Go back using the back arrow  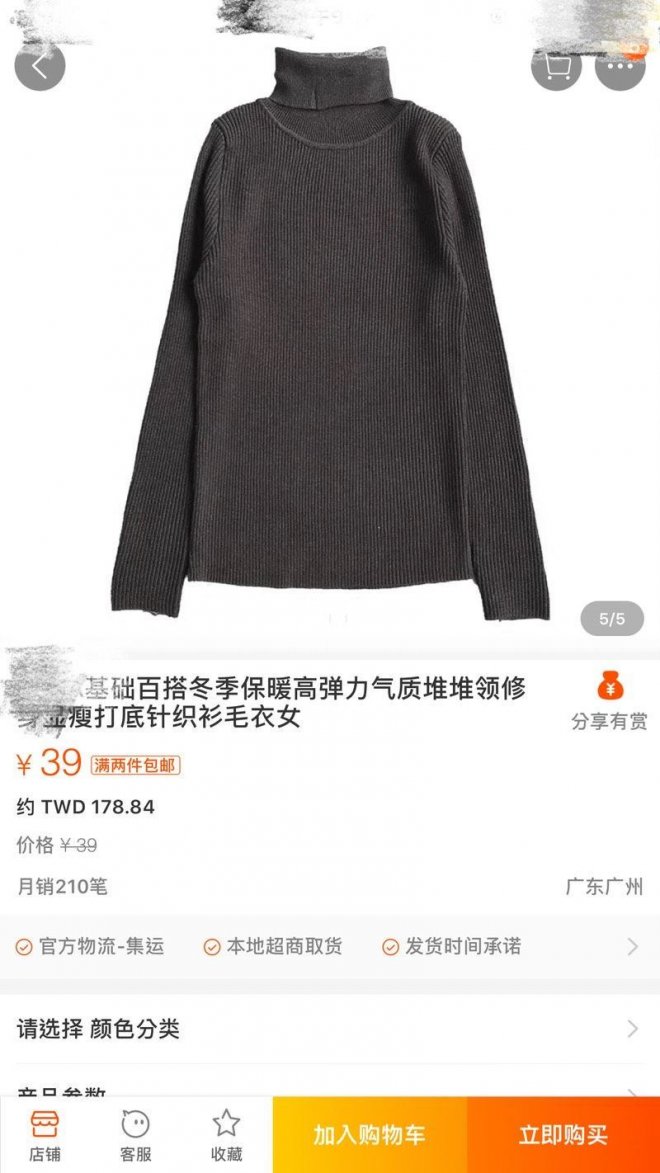point(40,66)
